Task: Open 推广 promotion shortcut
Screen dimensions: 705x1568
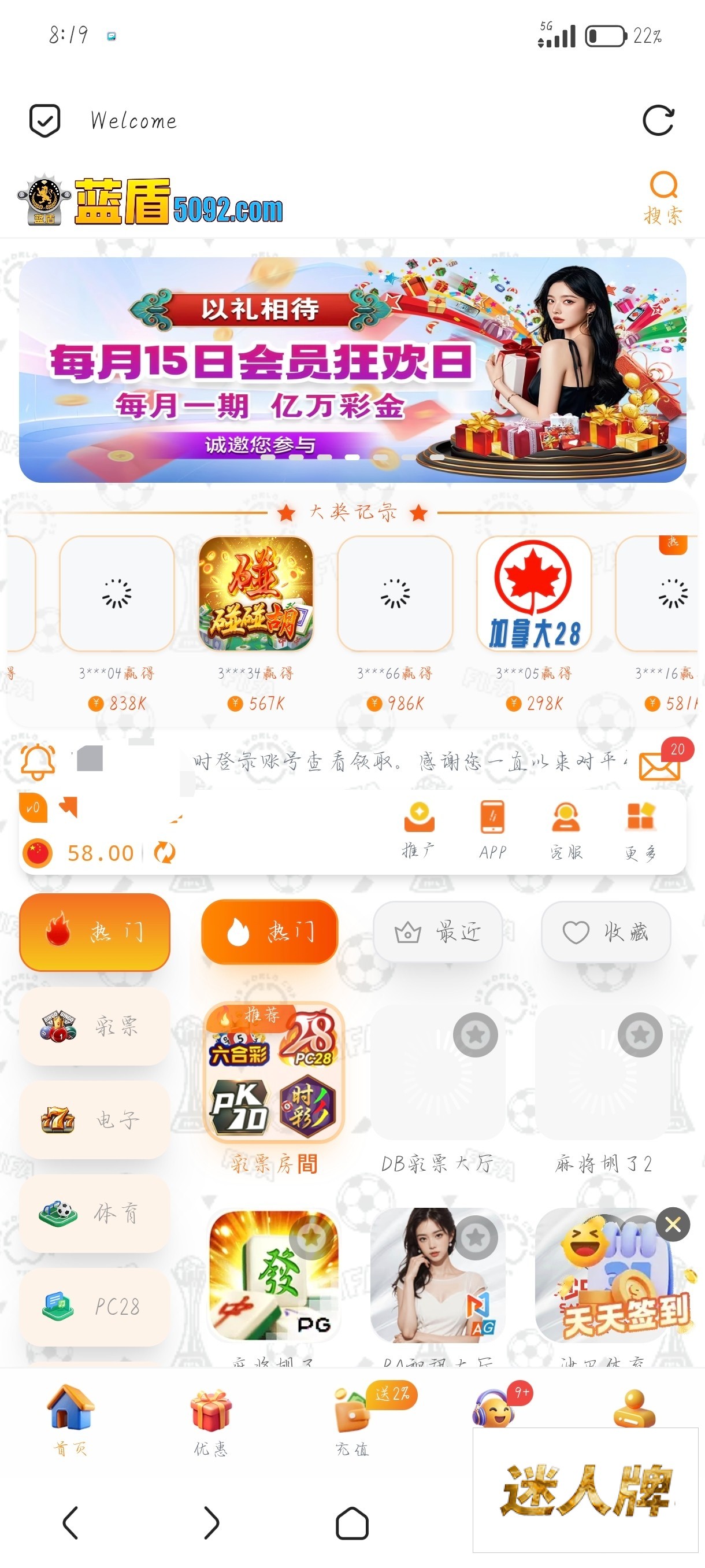Action: [x=418, y=829]
